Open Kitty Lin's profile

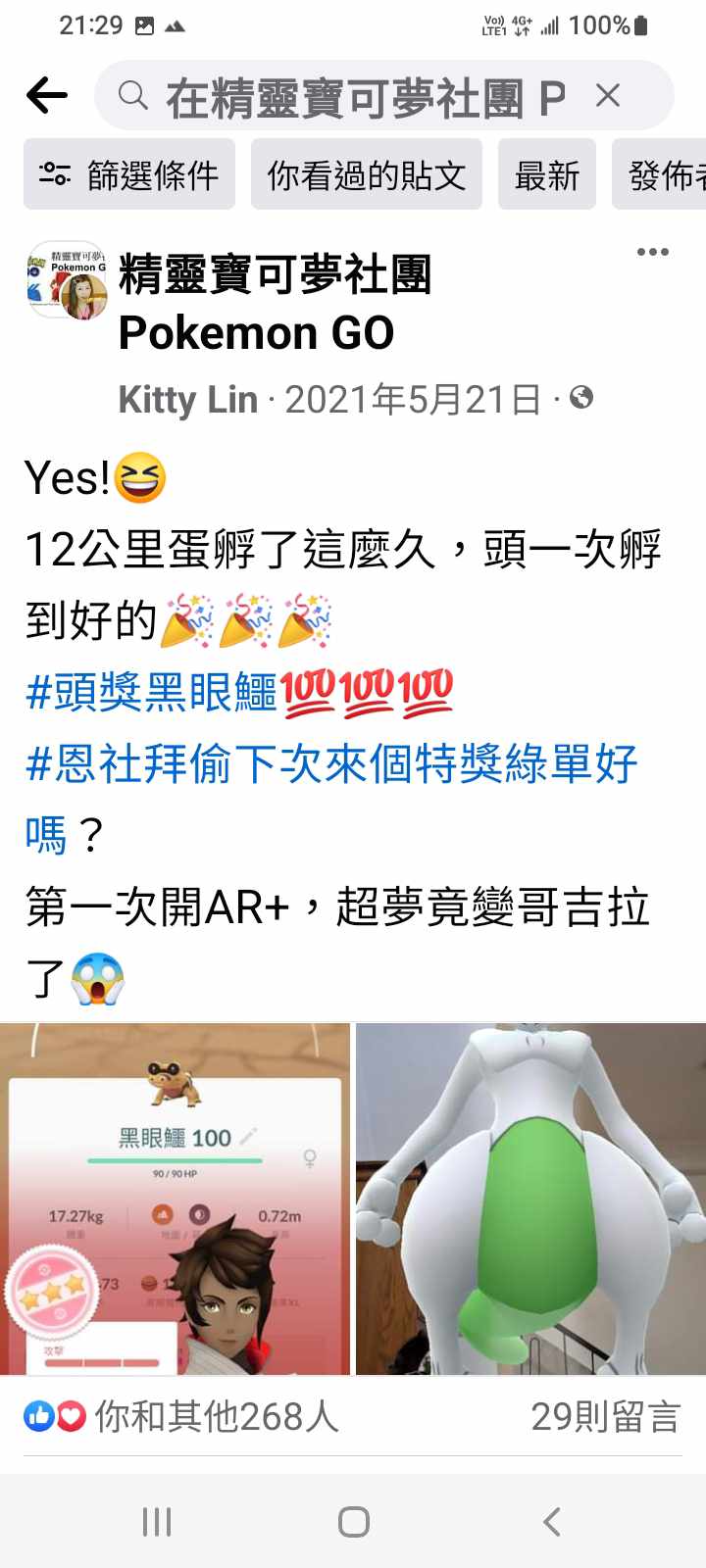(x=187, y=400)
